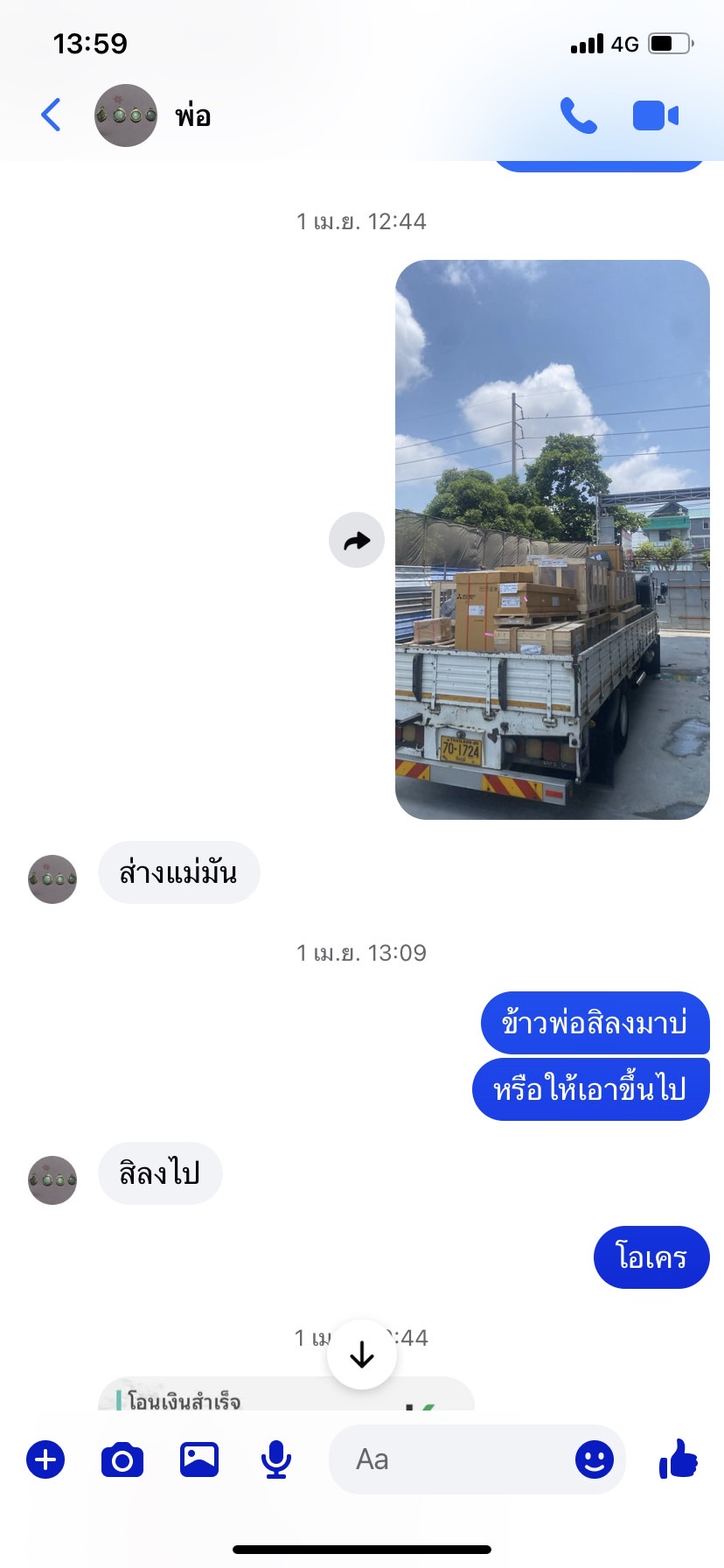Start a voice call with พ่อ
This screenshot has width=724, height=1568.
578,115
